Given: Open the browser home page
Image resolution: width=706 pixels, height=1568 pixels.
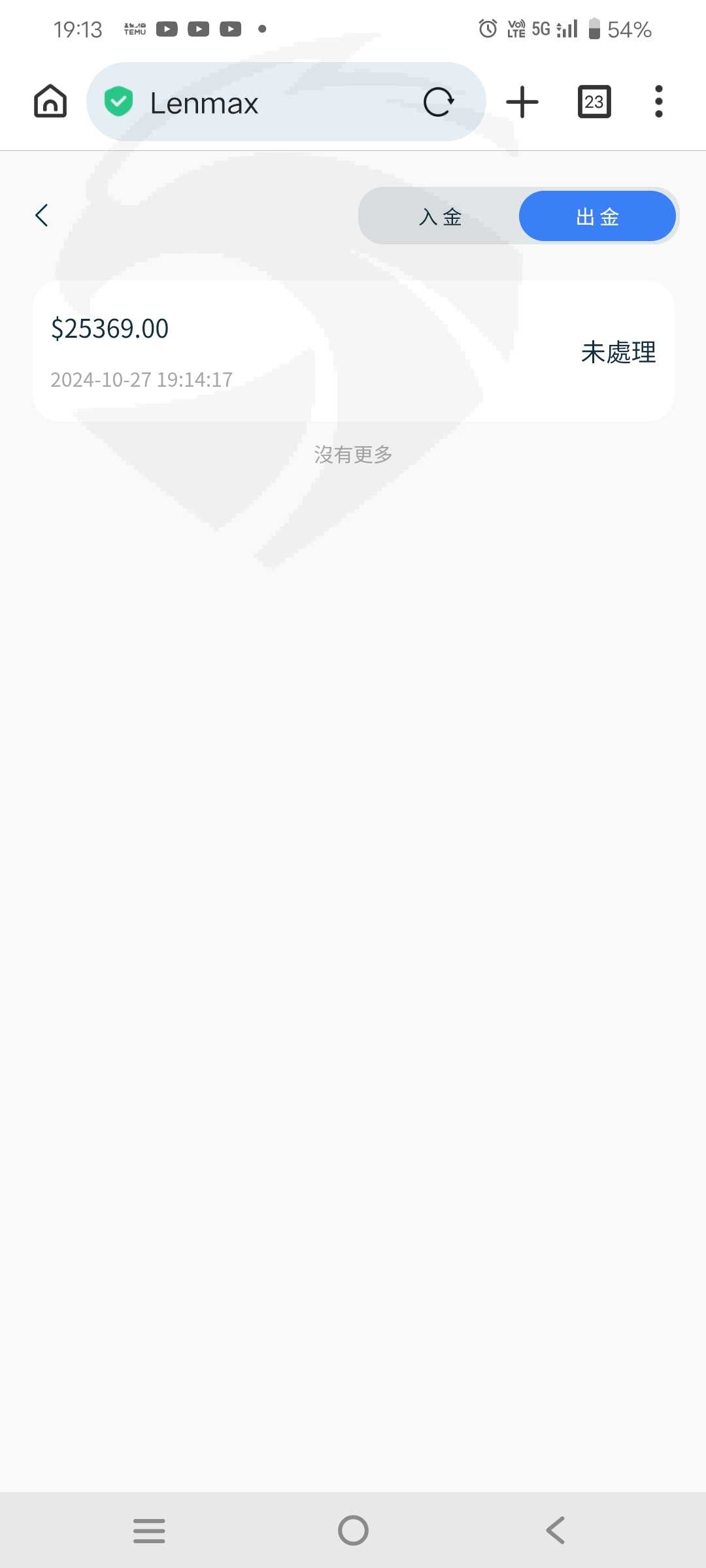Looking at the screenshot, I should [x=50, y=101].
